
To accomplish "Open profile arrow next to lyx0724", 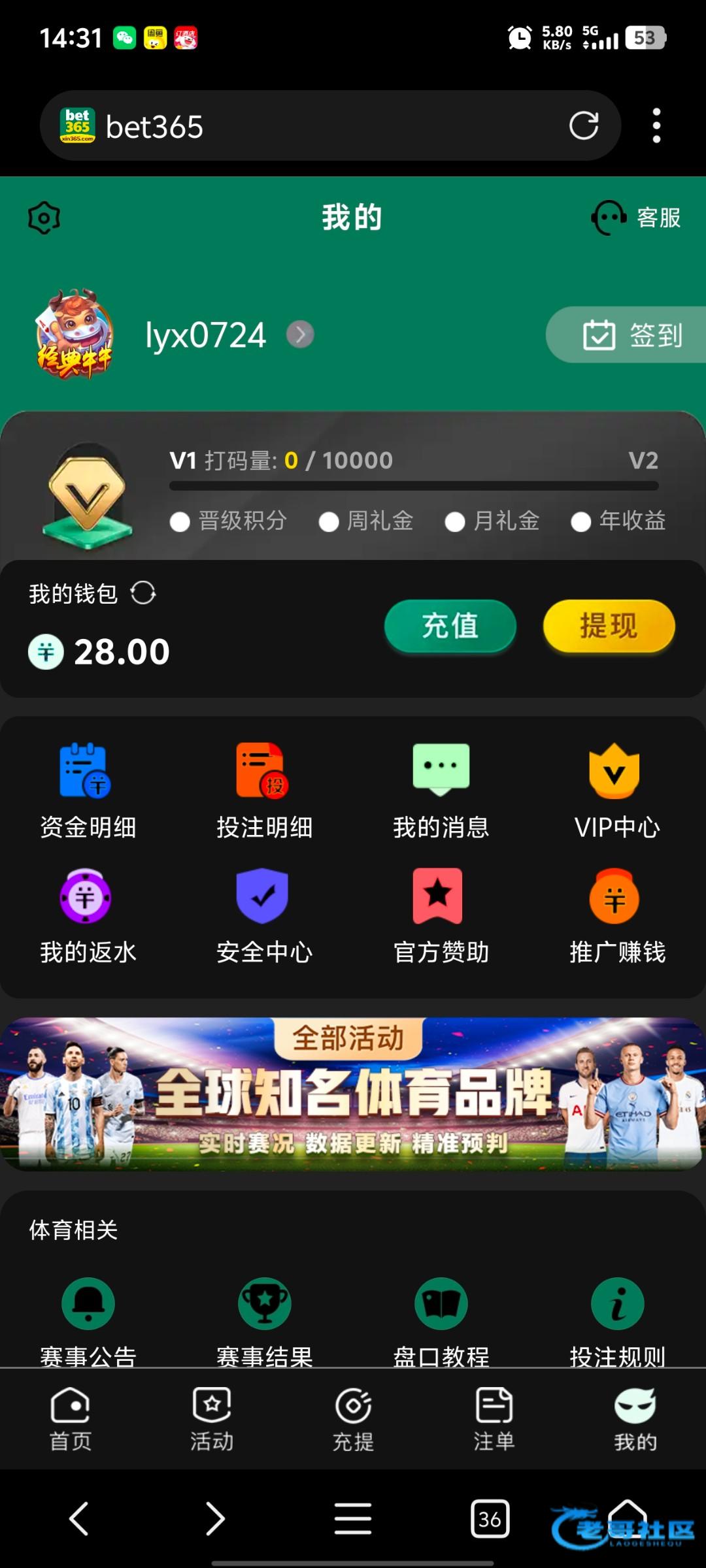I will coord(300,335).
